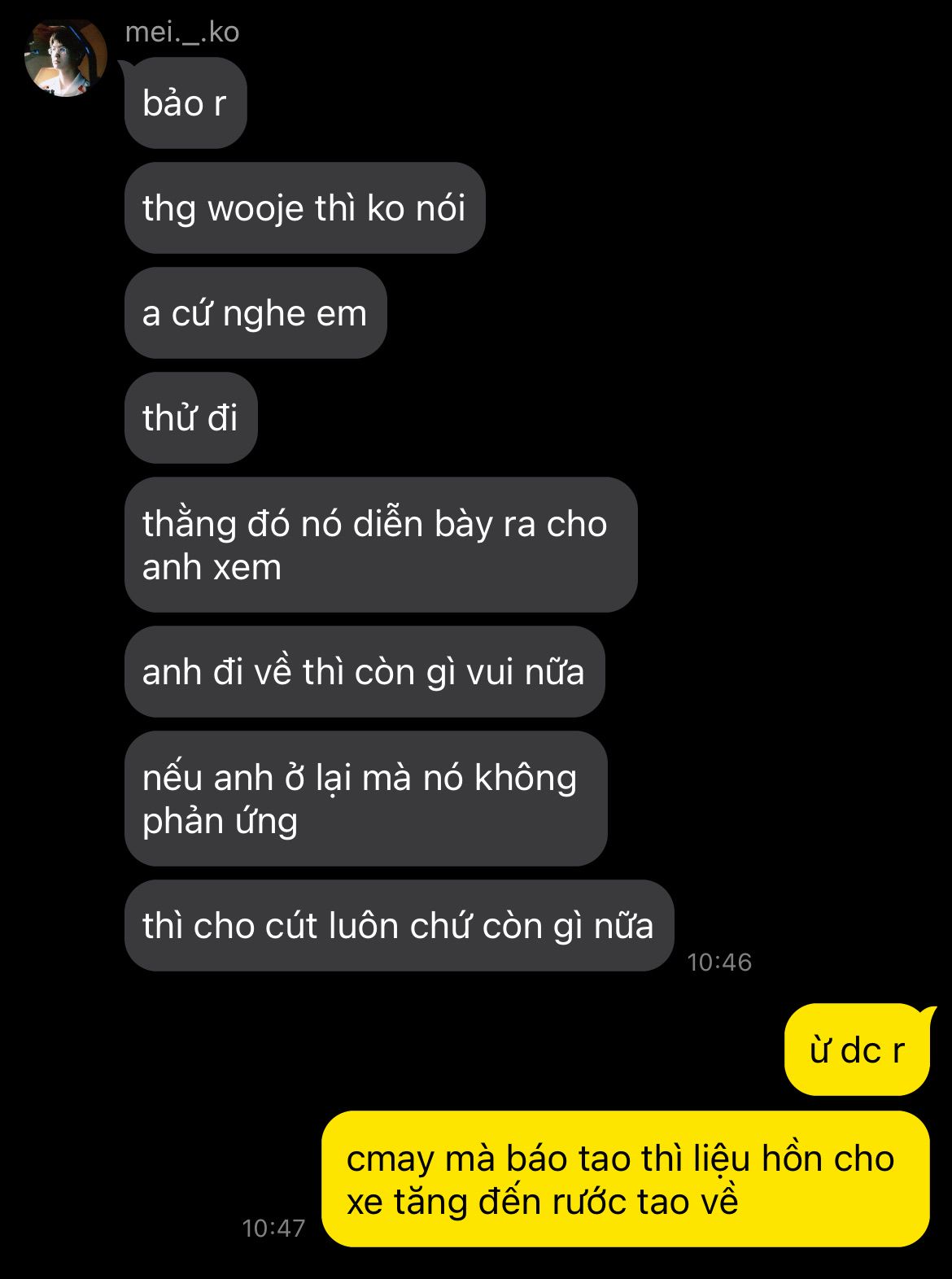Open mei._.ko's profile picture
The width and height of the screenshot is (952, 1279).
click(65, 58)
